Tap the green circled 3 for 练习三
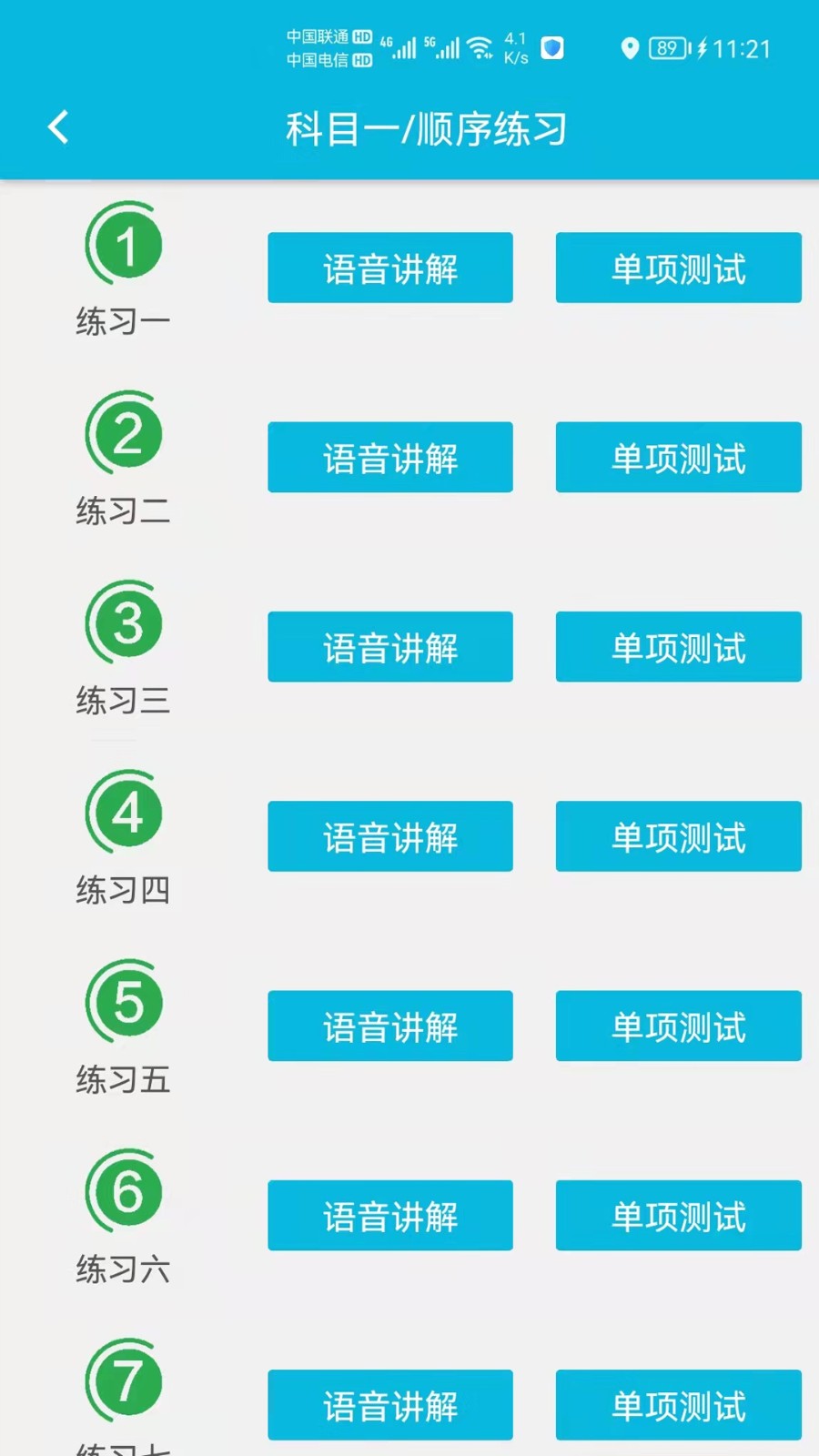Viewport: 819px width, 1456px height. coord(127,624)
